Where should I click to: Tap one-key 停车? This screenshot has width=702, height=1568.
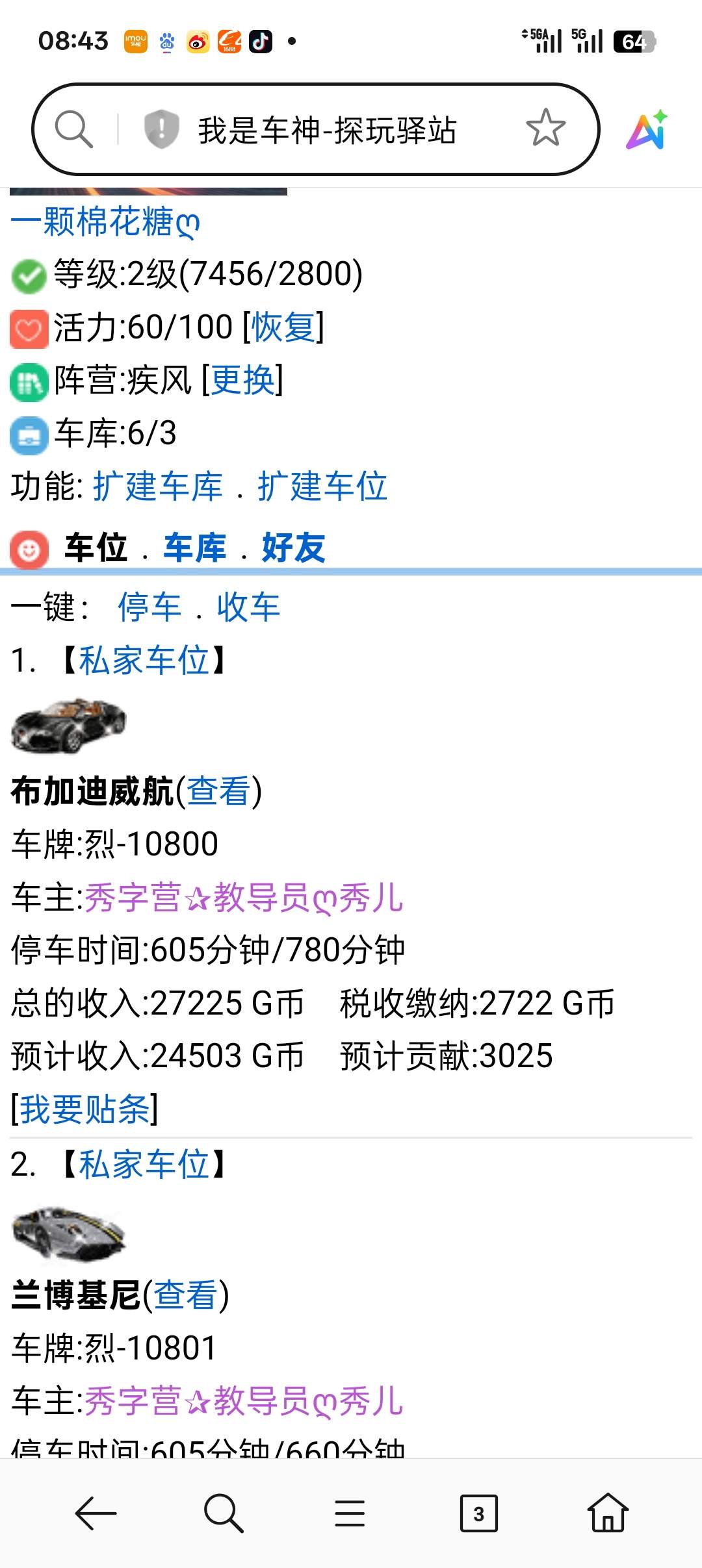(149, 608)
